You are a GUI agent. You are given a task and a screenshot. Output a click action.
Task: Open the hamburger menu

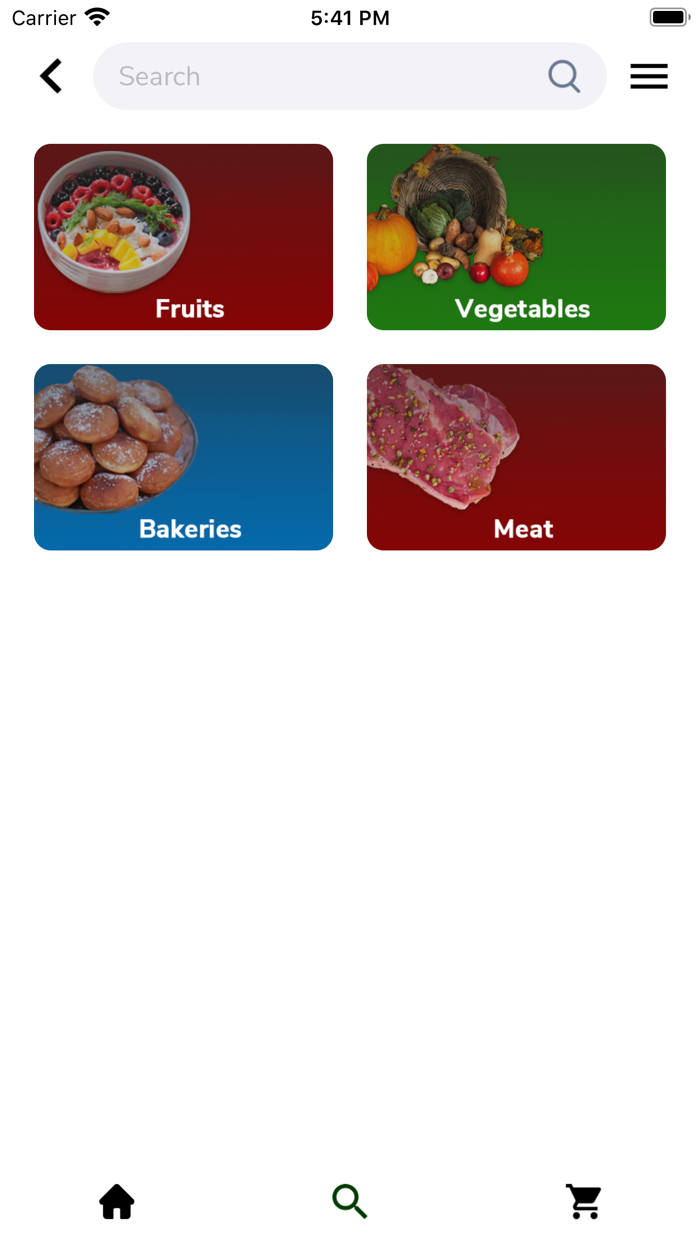(x=648, y=76)
